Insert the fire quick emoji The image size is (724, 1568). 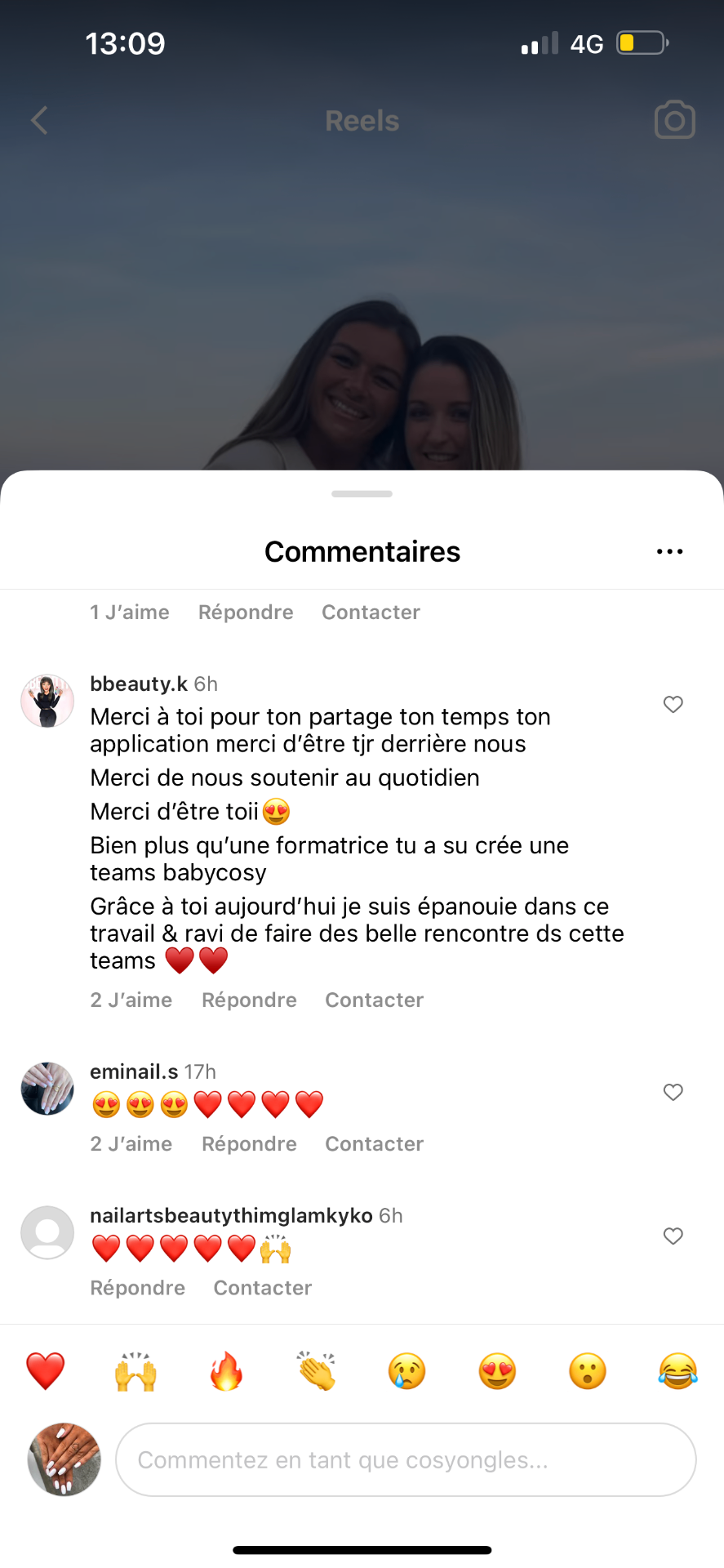pyautogui.click(x=226, y=1370)
